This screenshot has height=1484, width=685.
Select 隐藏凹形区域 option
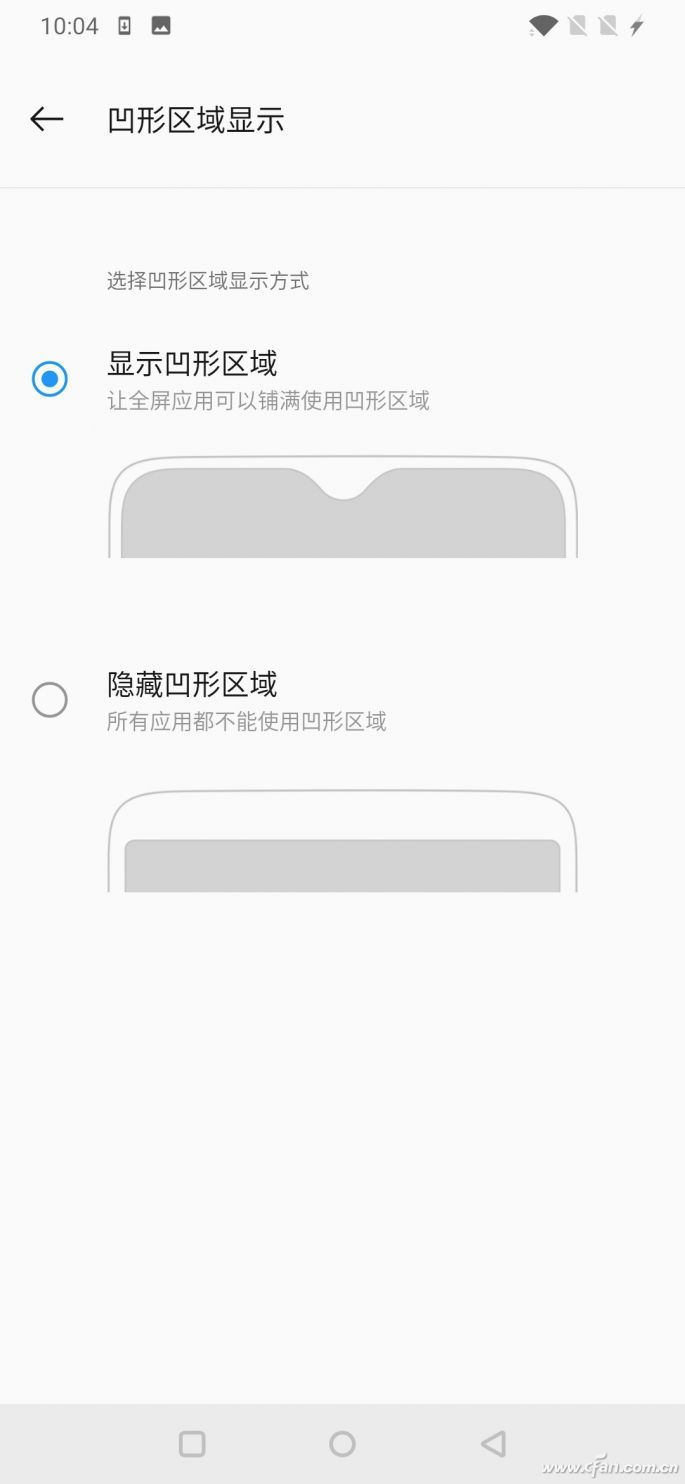pyautogui.click(x=50, y=700)
